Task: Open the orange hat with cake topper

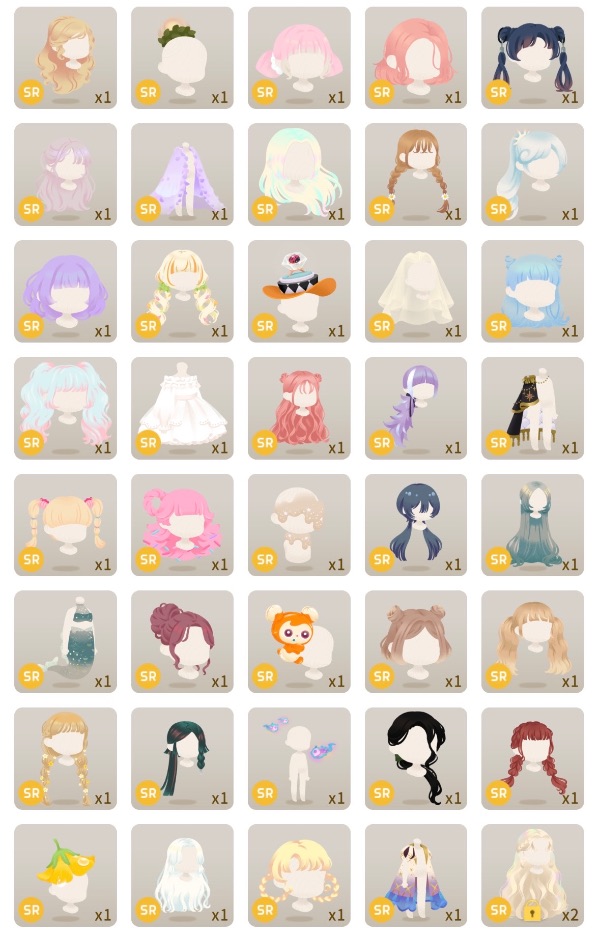Action: pyautogui.click(x=299, y=291)
